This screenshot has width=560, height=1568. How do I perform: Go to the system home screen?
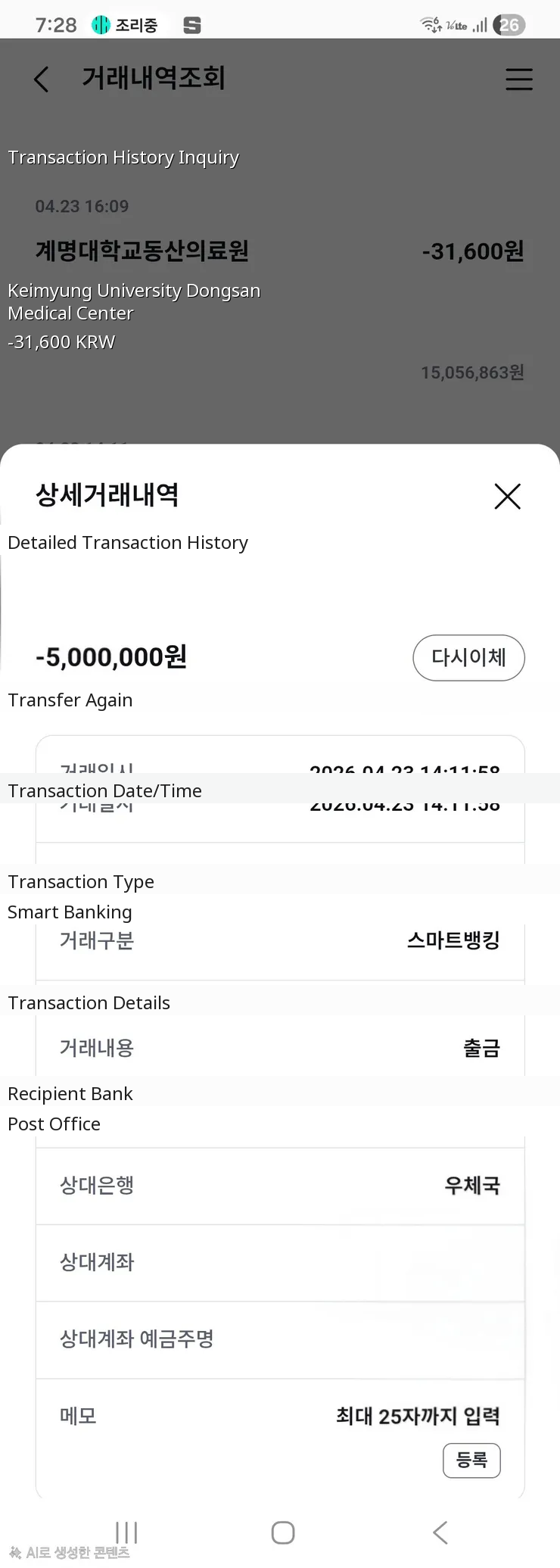(282, 1532)
